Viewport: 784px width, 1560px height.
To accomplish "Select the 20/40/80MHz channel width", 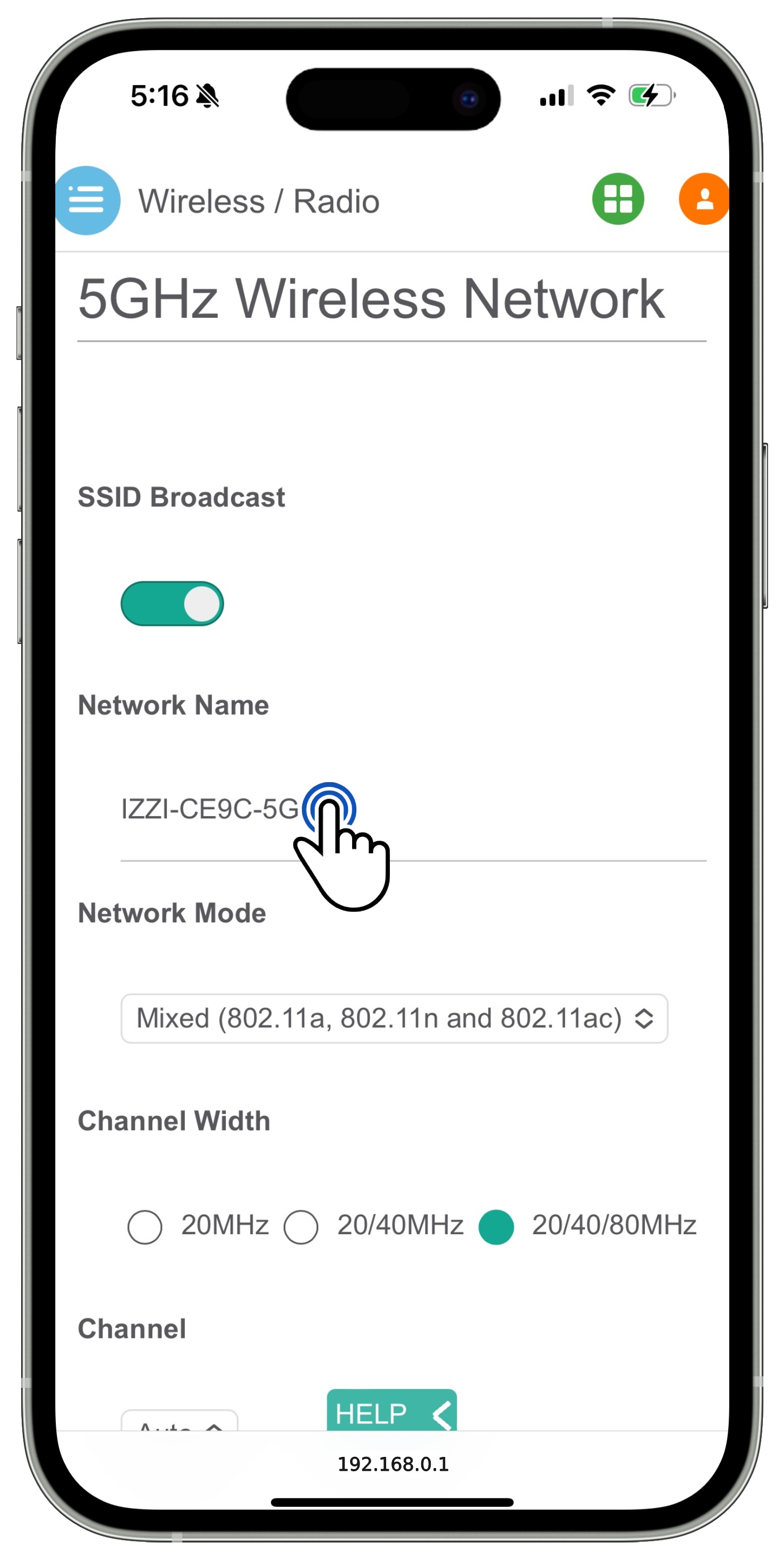I will tap(497, 1226).
